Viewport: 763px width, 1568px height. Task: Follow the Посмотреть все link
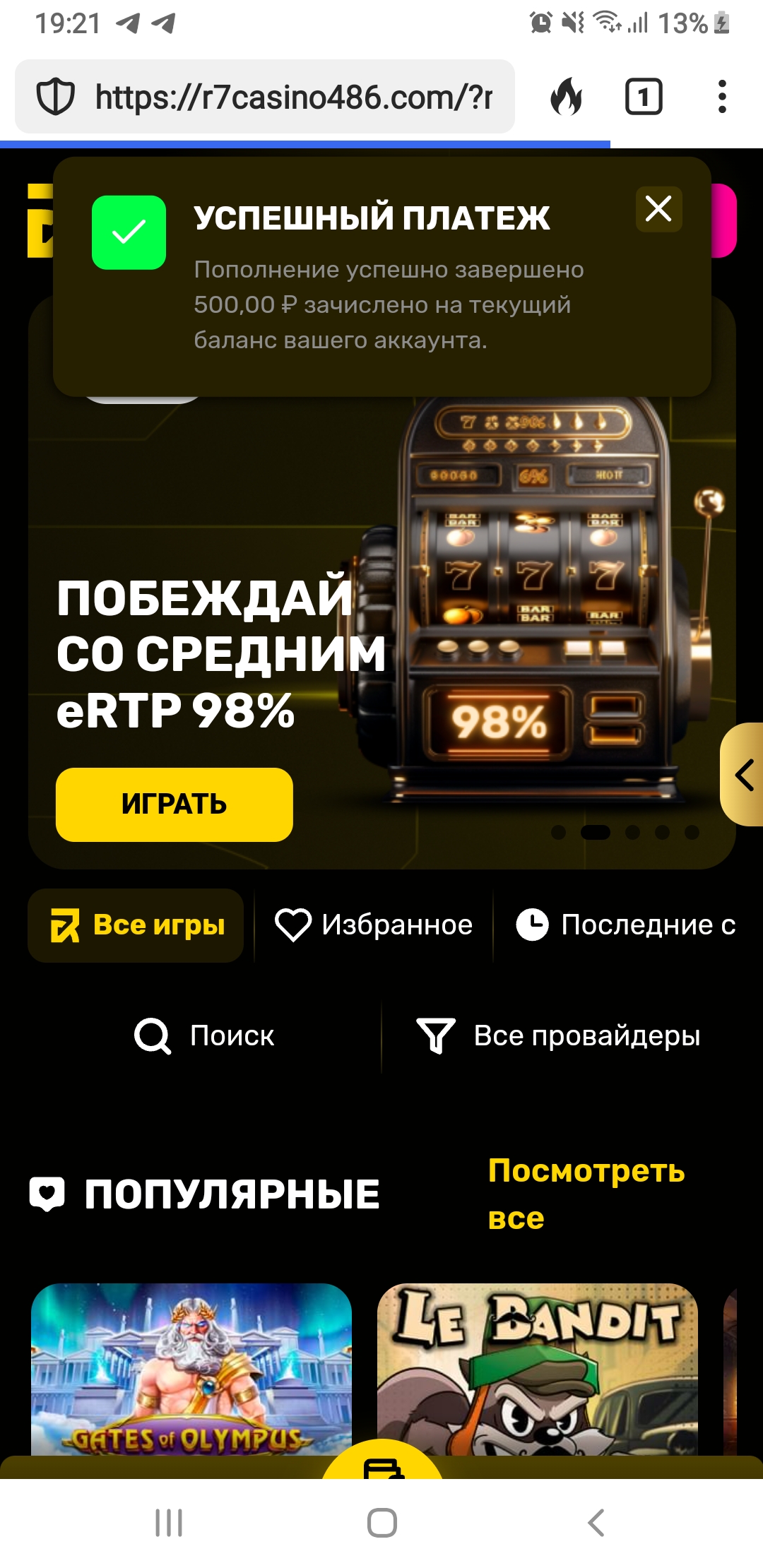[x=586, y=1194]
